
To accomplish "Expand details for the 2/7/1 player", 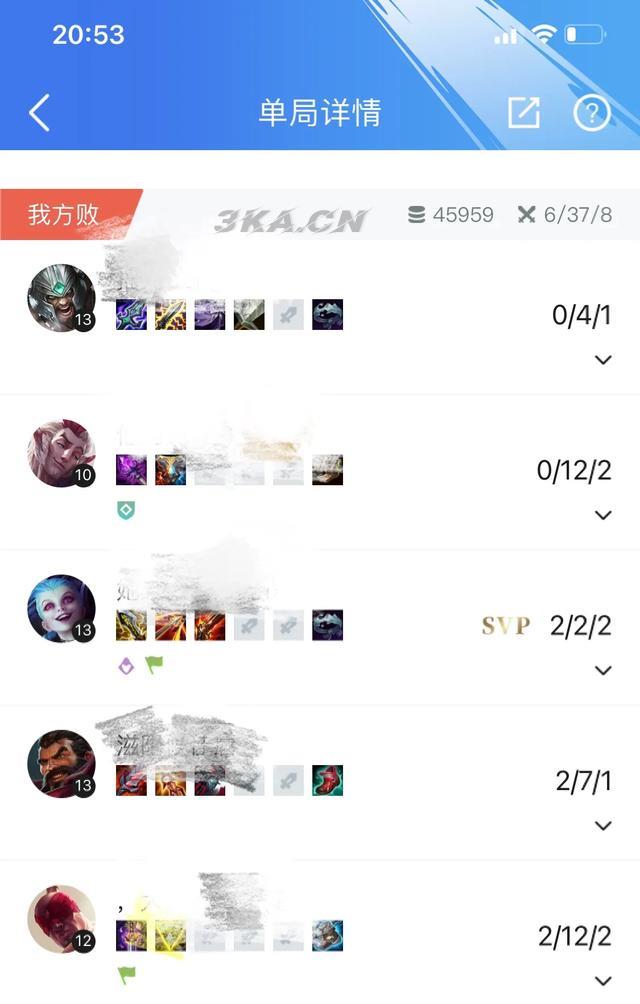I will [602, 825].
